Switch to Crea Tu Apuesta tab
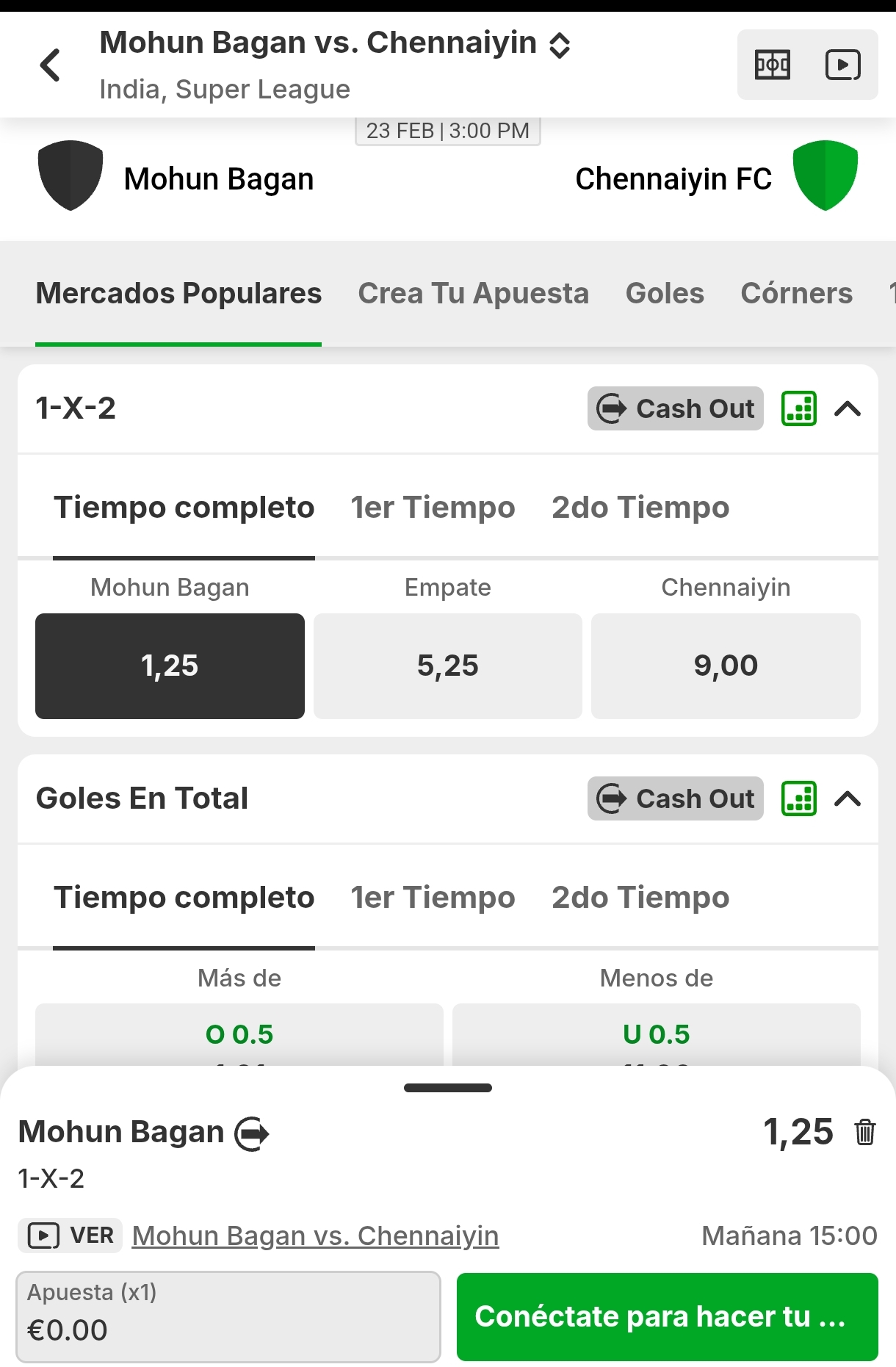This screenshot has width=896, height=1367. (473, 294)
